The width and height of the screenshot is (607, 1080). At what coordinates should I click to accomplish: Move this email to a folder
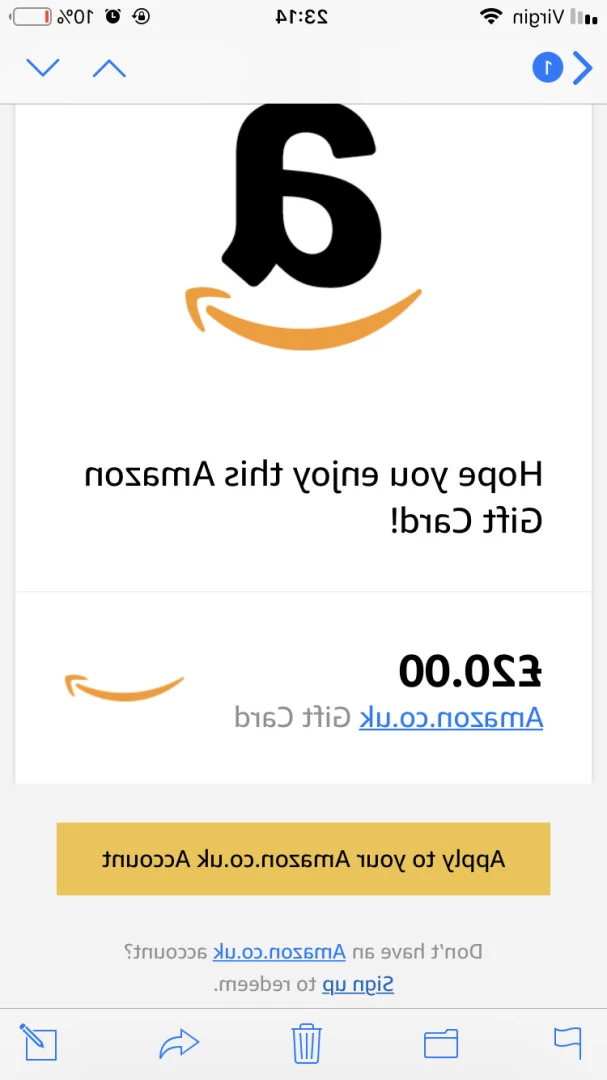[441, 1043]
